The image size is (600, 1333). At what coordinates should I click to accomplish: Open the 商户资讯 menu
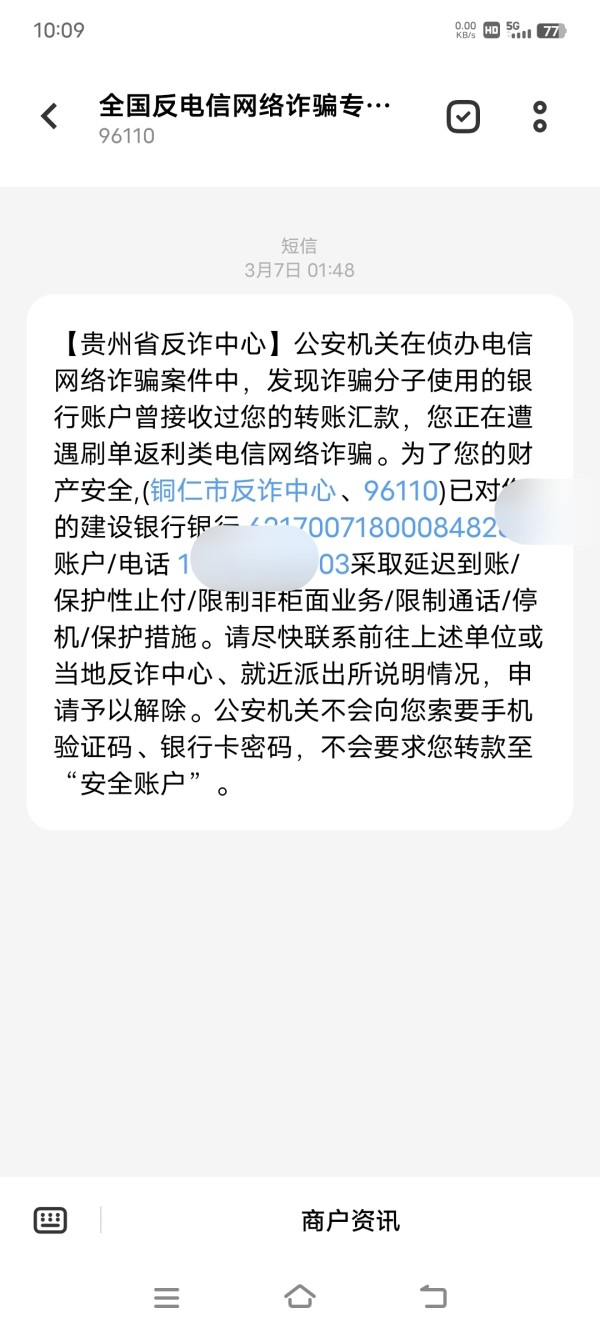(x=350, y=1220)
